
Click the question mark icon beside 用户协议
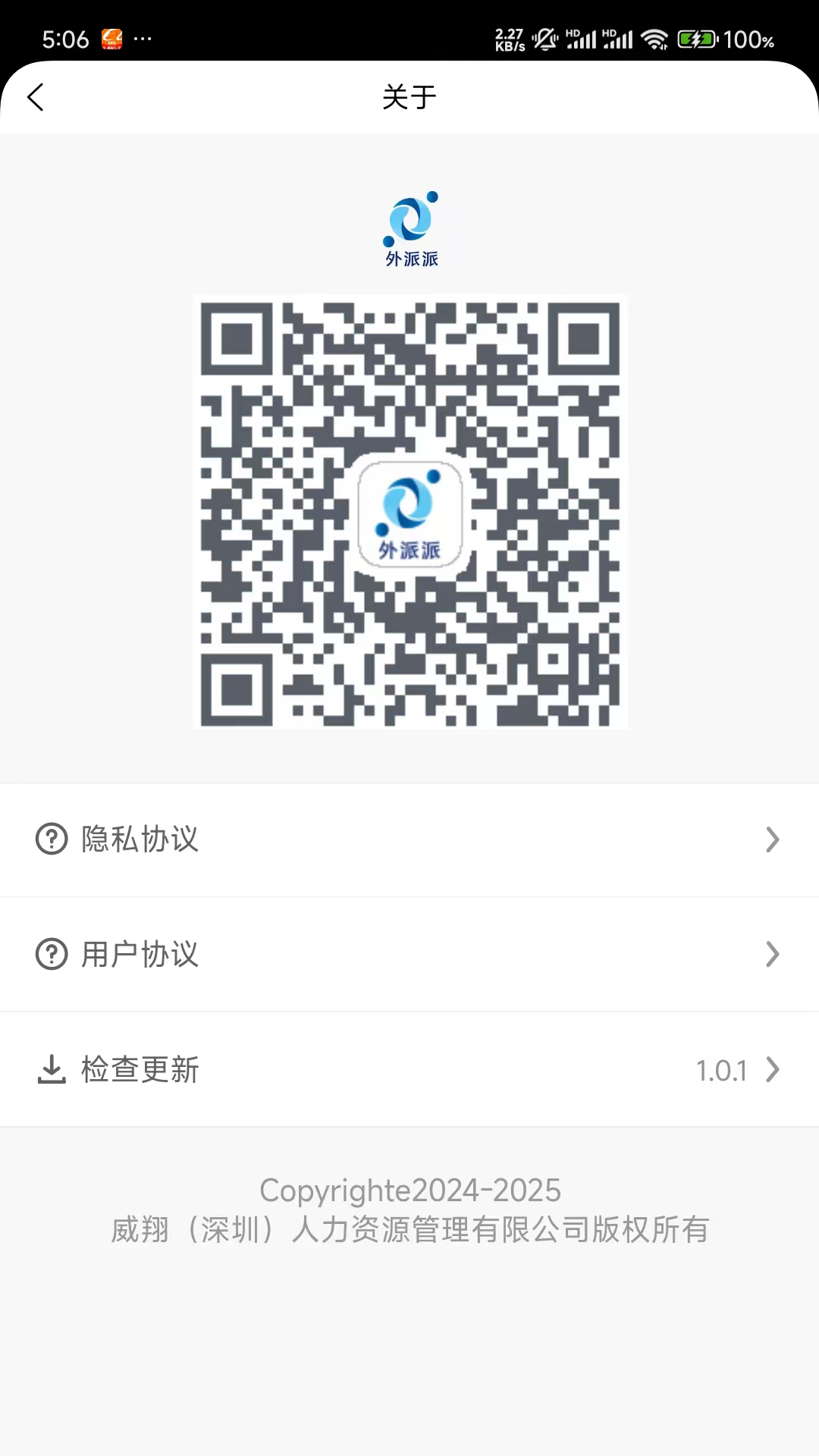click(50, 954)
